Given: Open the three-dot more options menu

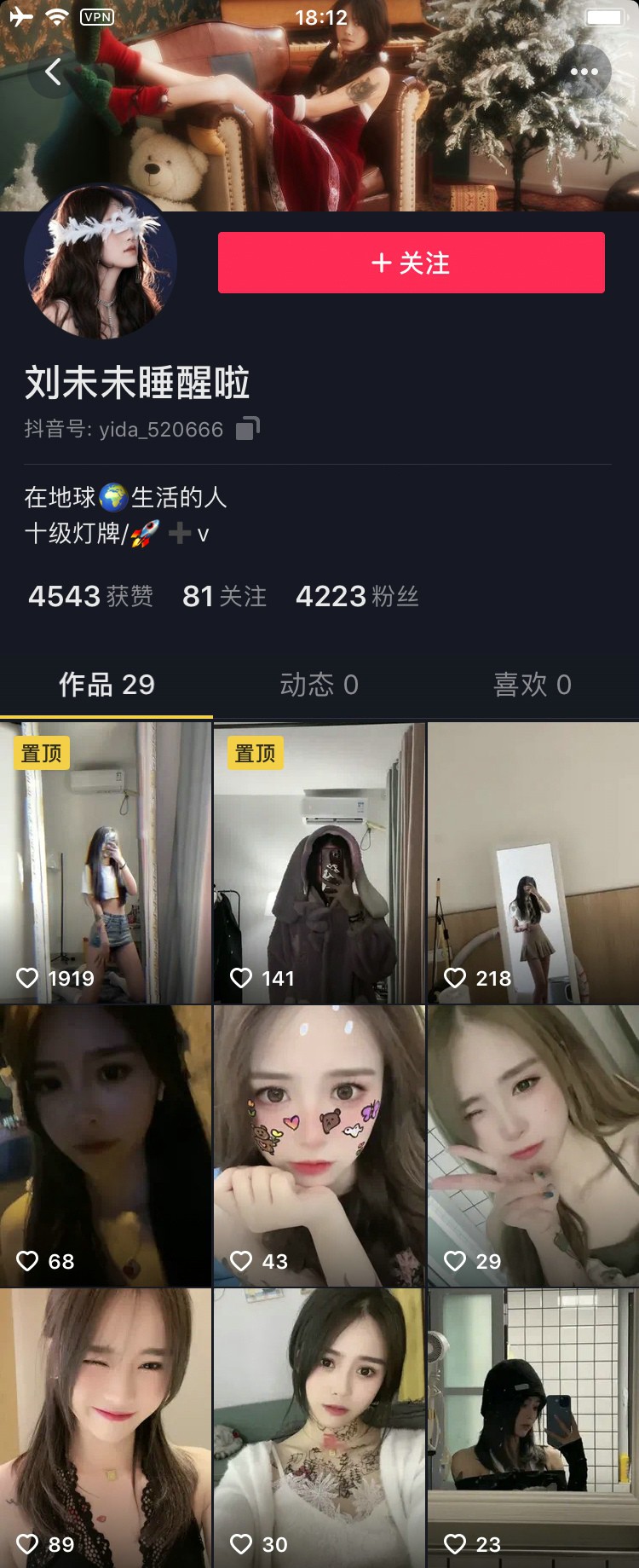Looking at the screenshot, I should pyautogui.click(x=584, y=72).
